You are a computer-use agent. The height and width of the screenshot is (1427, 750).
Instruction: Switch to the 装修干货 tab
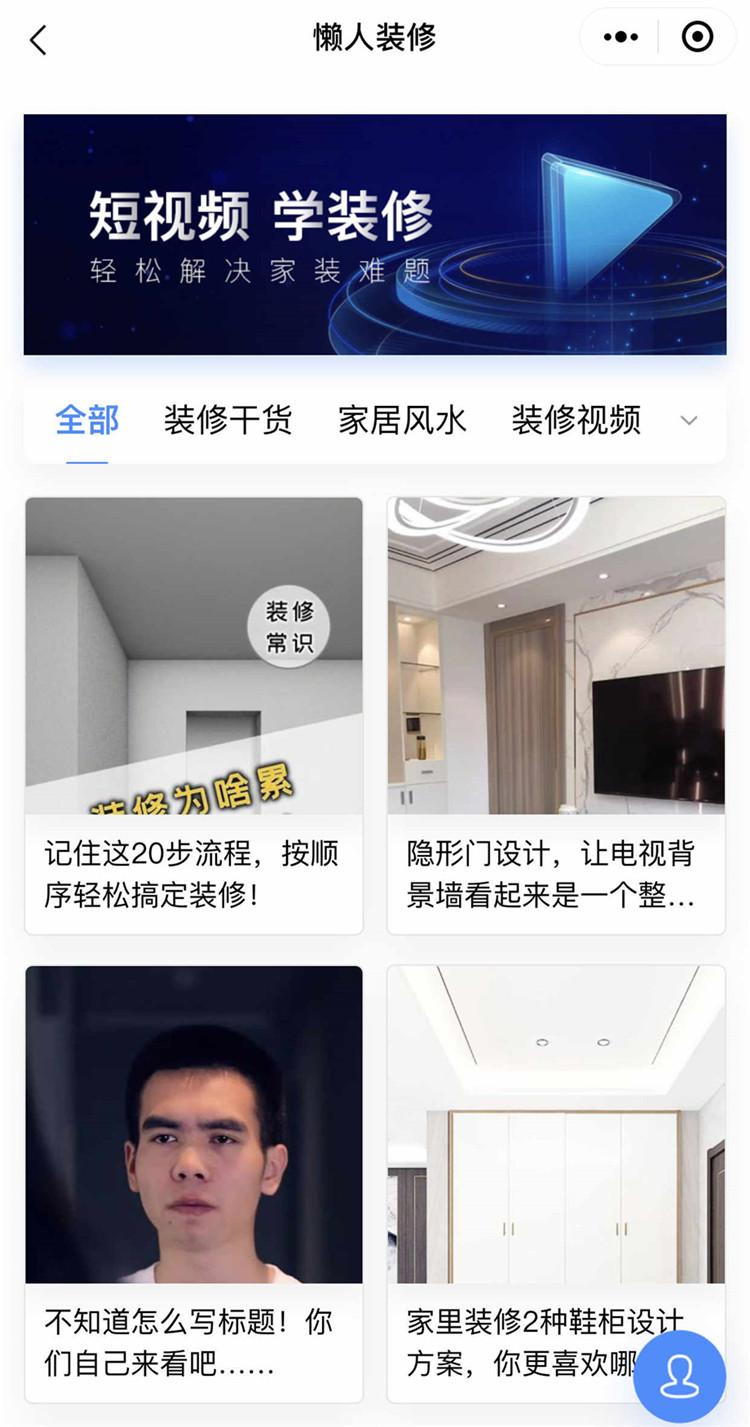pos(228,421)
